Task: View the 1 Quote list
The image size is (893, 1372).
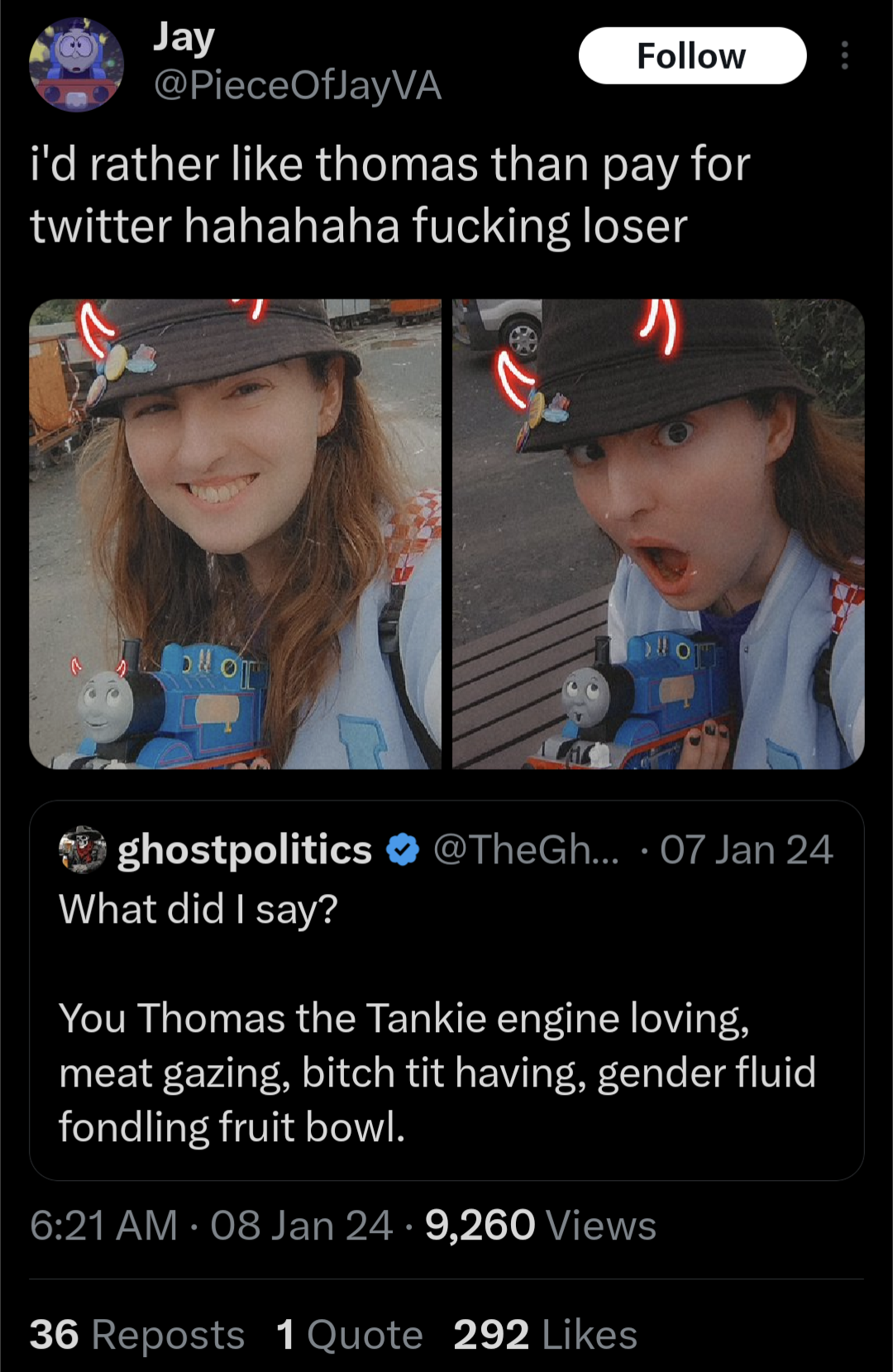Action: (x=350, y=1334)
